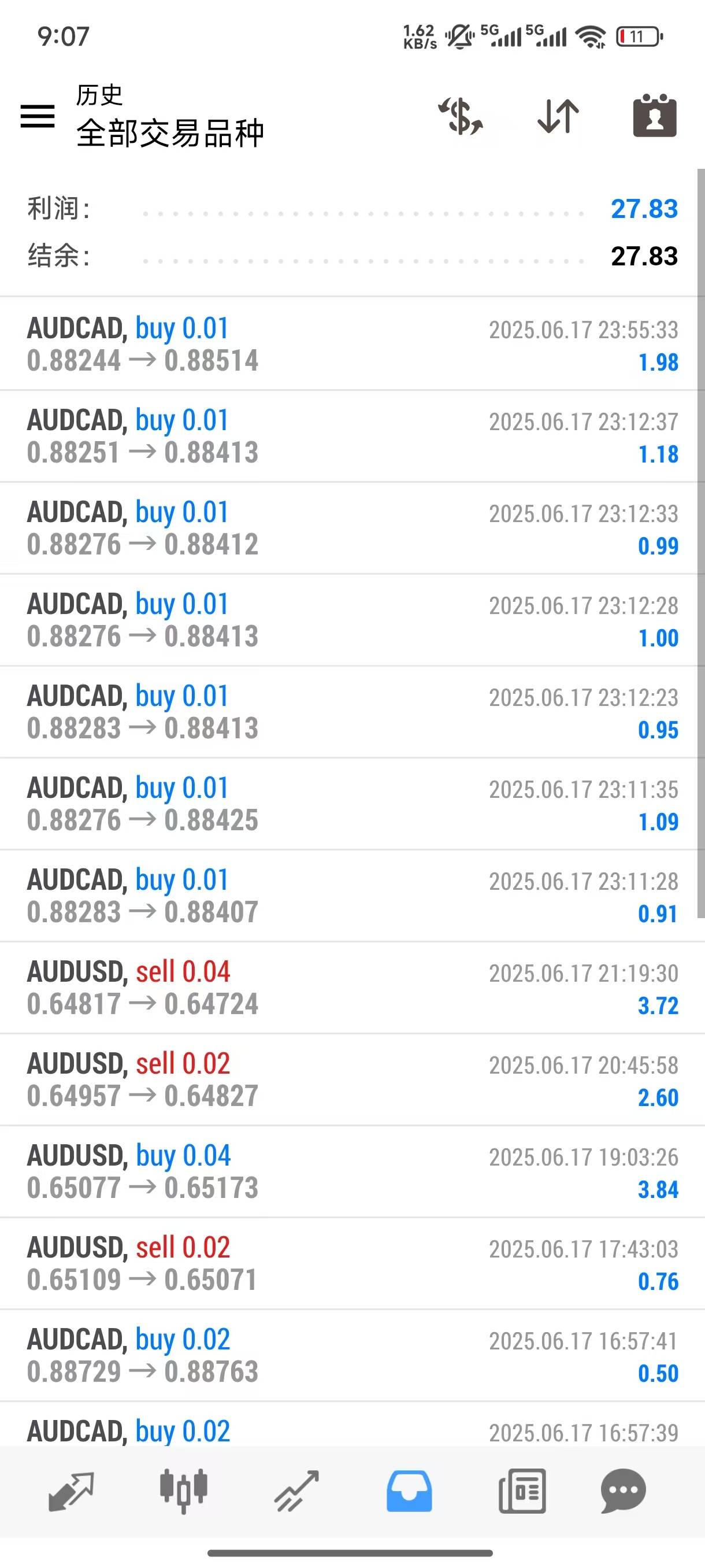The height and width of the screenshot is (1568, 705).
Task: View the AUDUSD sell trade at 20:45:58
Action: point(352,1080)
